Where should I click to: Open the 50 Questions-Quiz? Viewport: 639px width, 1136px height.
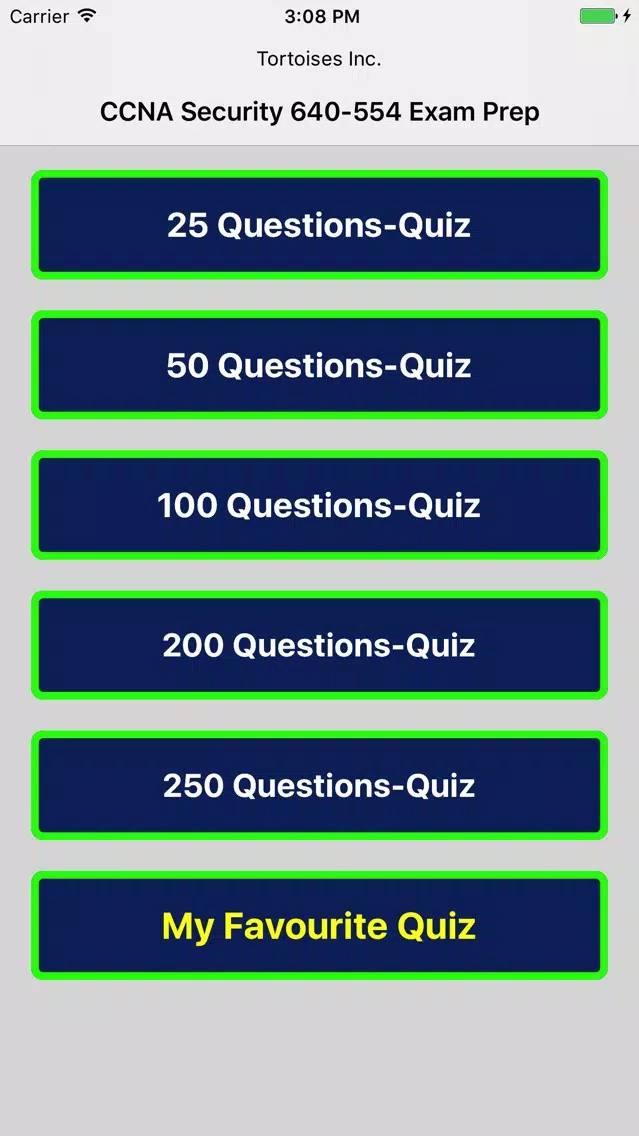click(320, 365)
